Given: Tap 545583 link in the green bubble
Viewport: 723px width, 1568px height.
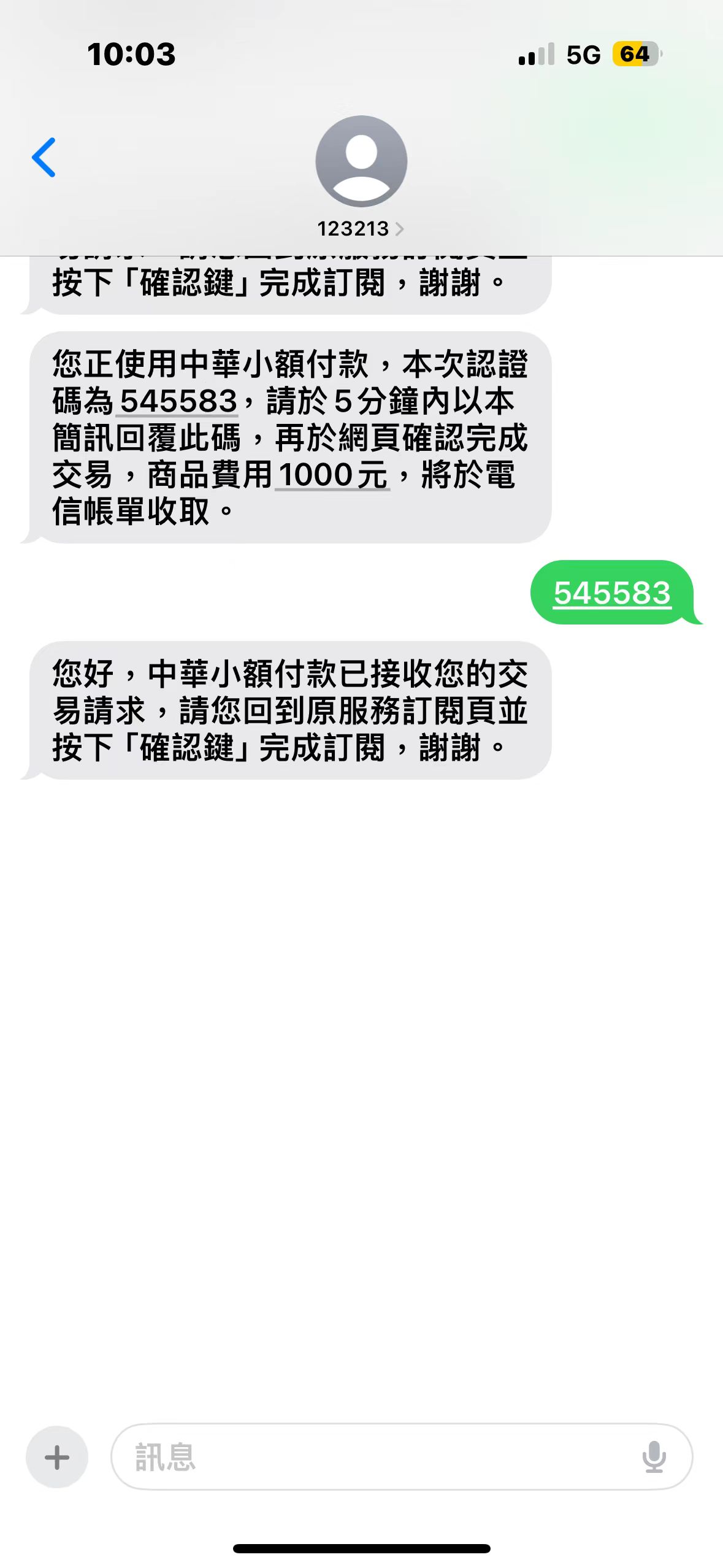Looking at the screenshot, I should 612,593.
